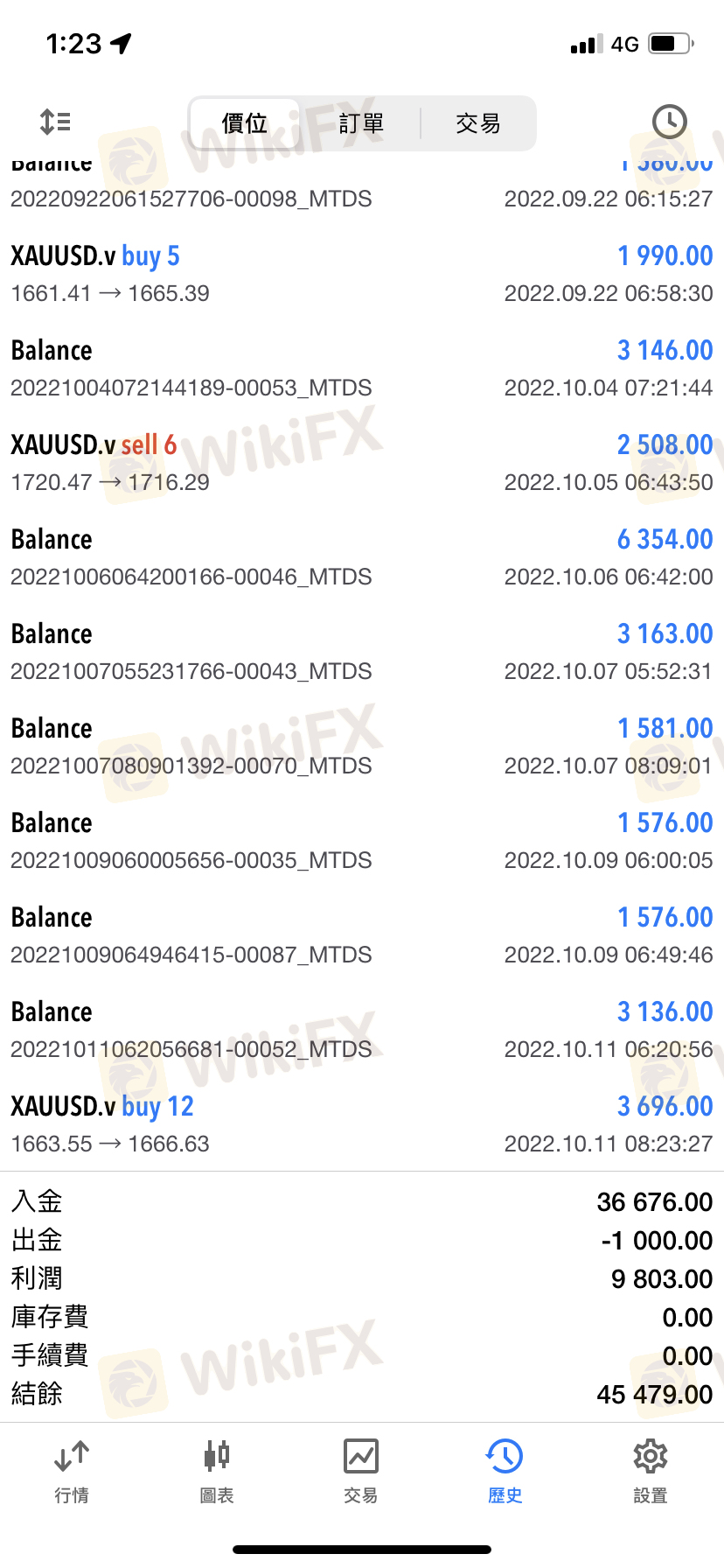This screenshot has width=724, height=1568.
Task: Open the clock date range filter
Action: [x=670, y=122]
